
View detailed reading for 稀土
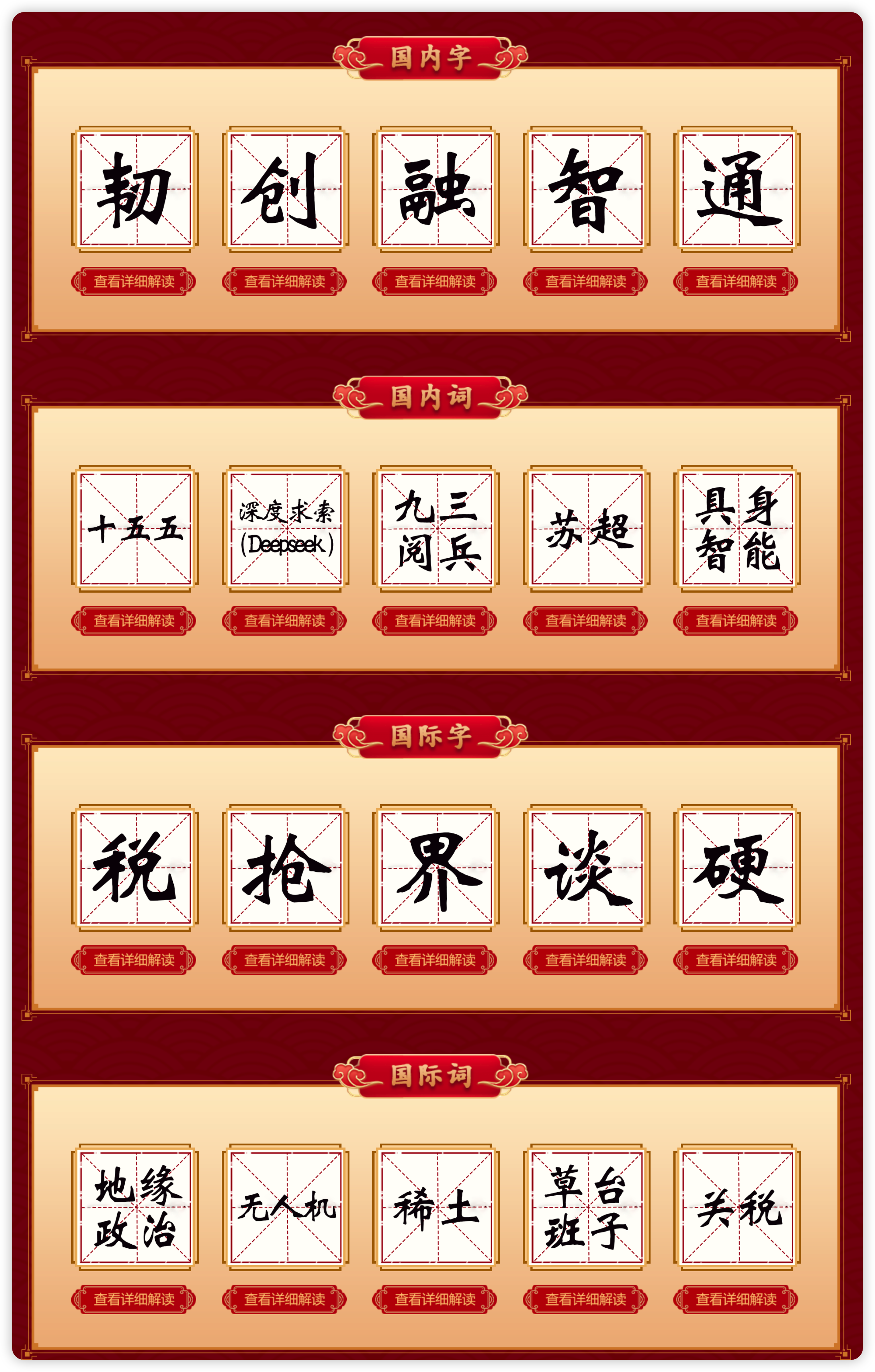(x=435, y=1299)
